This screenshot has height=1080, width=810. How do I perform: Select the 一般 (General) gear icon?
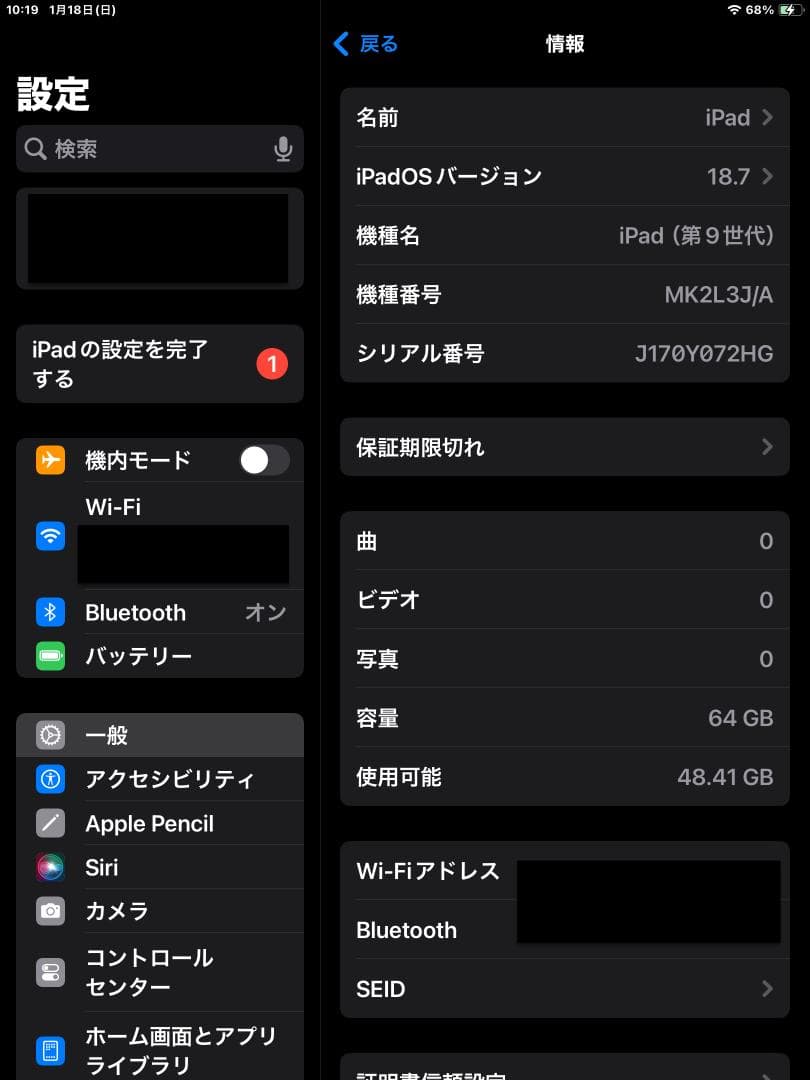49,734
